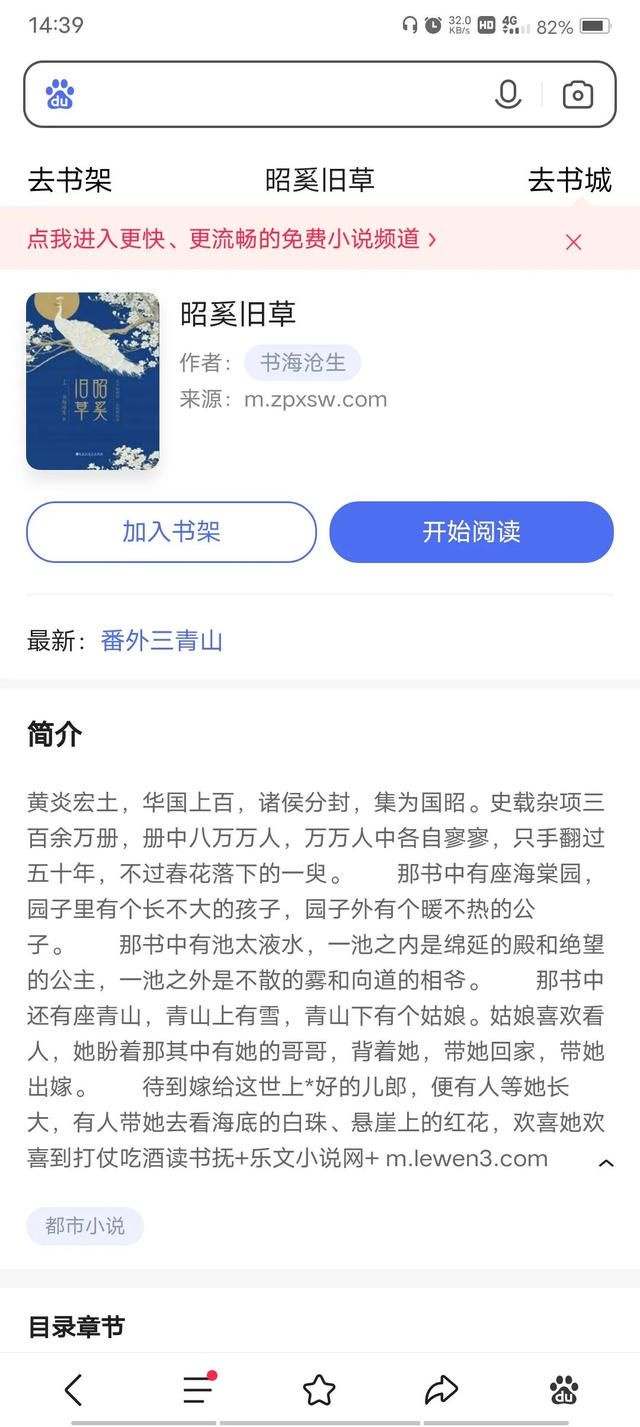Viewport: 640px width, 1427px height.
Task: Start reading with 开始阅读
Action: pyautogui.click(x=471, y=532)
